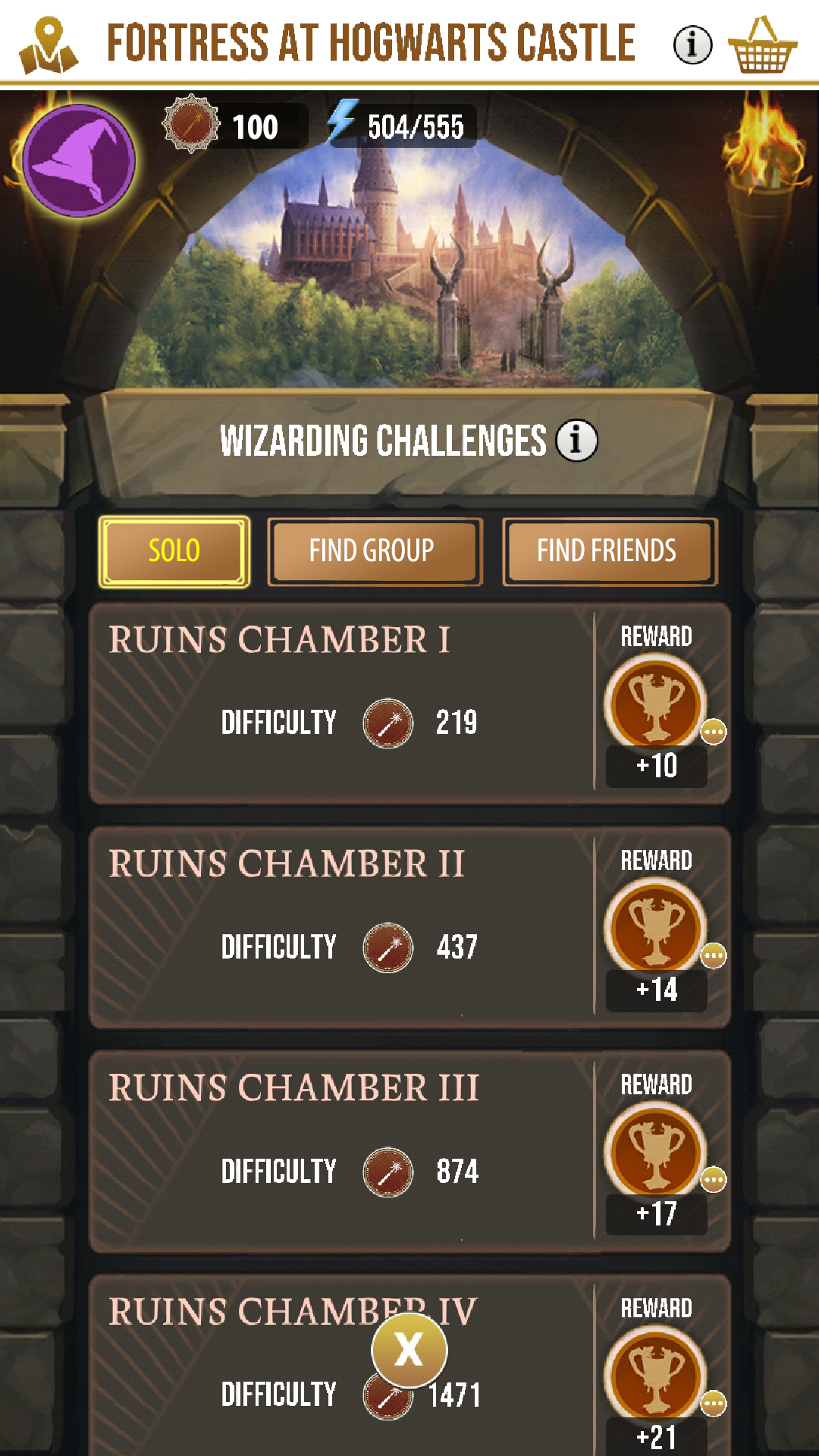
Task: Open fortress info next to the title
Action: coord(692,45)
